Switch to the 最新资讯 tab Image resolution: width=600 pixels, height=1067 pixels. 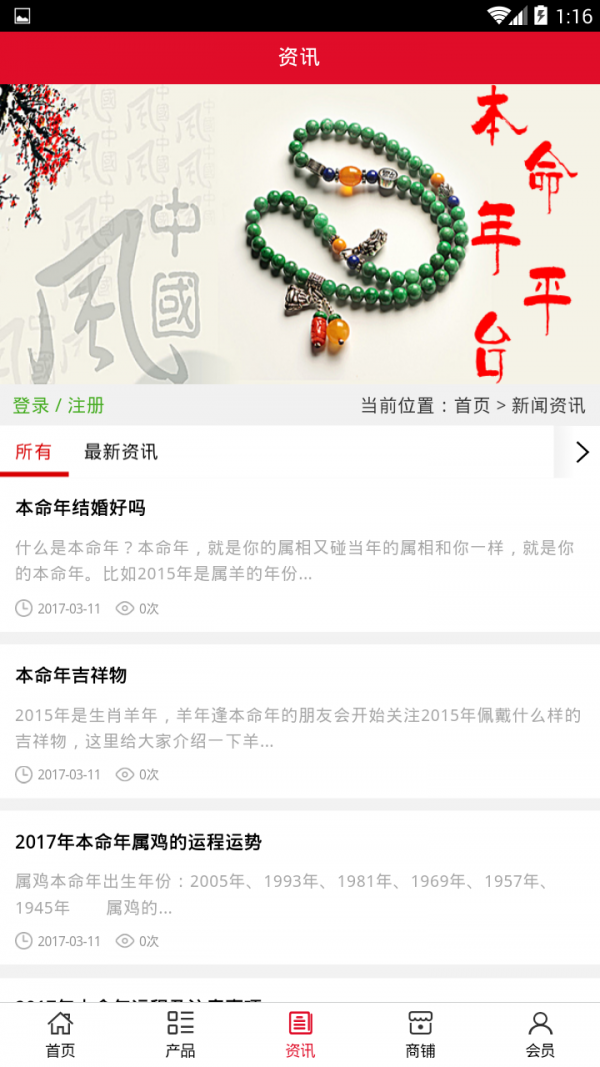coord(121,451)
